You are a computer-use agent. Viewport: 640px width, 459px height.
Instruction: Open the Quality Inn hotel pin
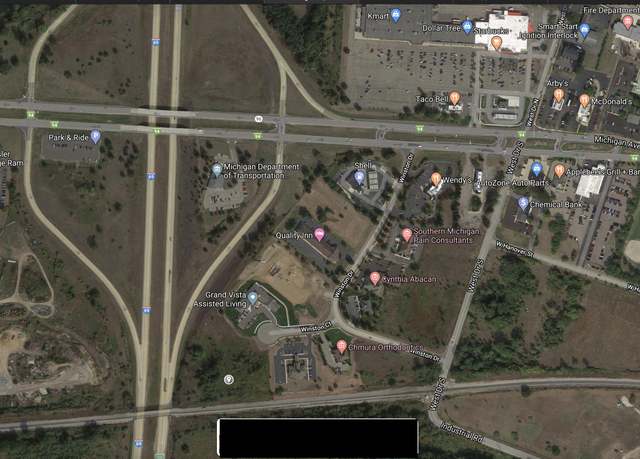coord(319,234)
